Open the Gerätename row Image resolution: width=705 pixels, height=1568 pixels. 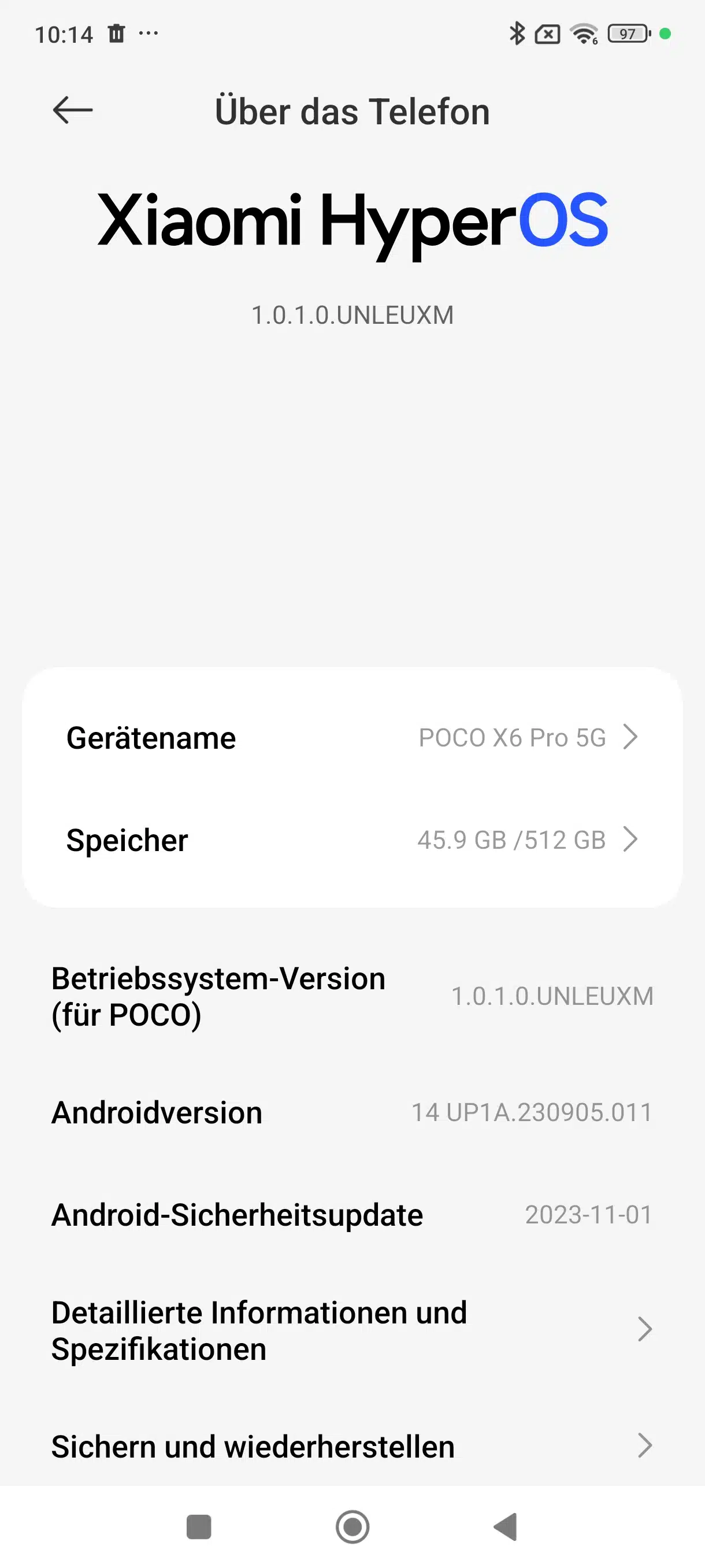[352, 737]
